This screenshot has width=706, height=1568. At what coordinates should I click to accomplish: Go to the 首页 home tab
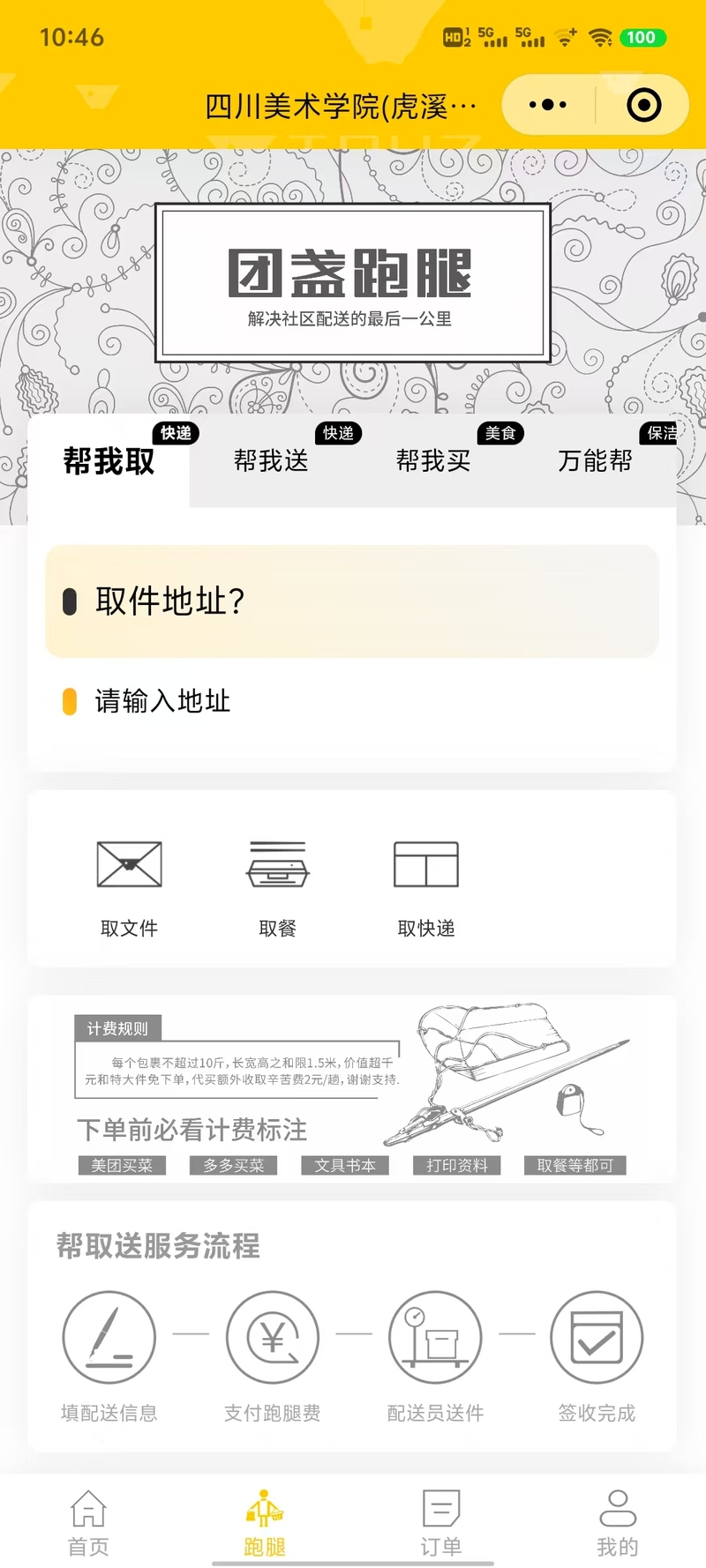click(x=88, y=1521)
